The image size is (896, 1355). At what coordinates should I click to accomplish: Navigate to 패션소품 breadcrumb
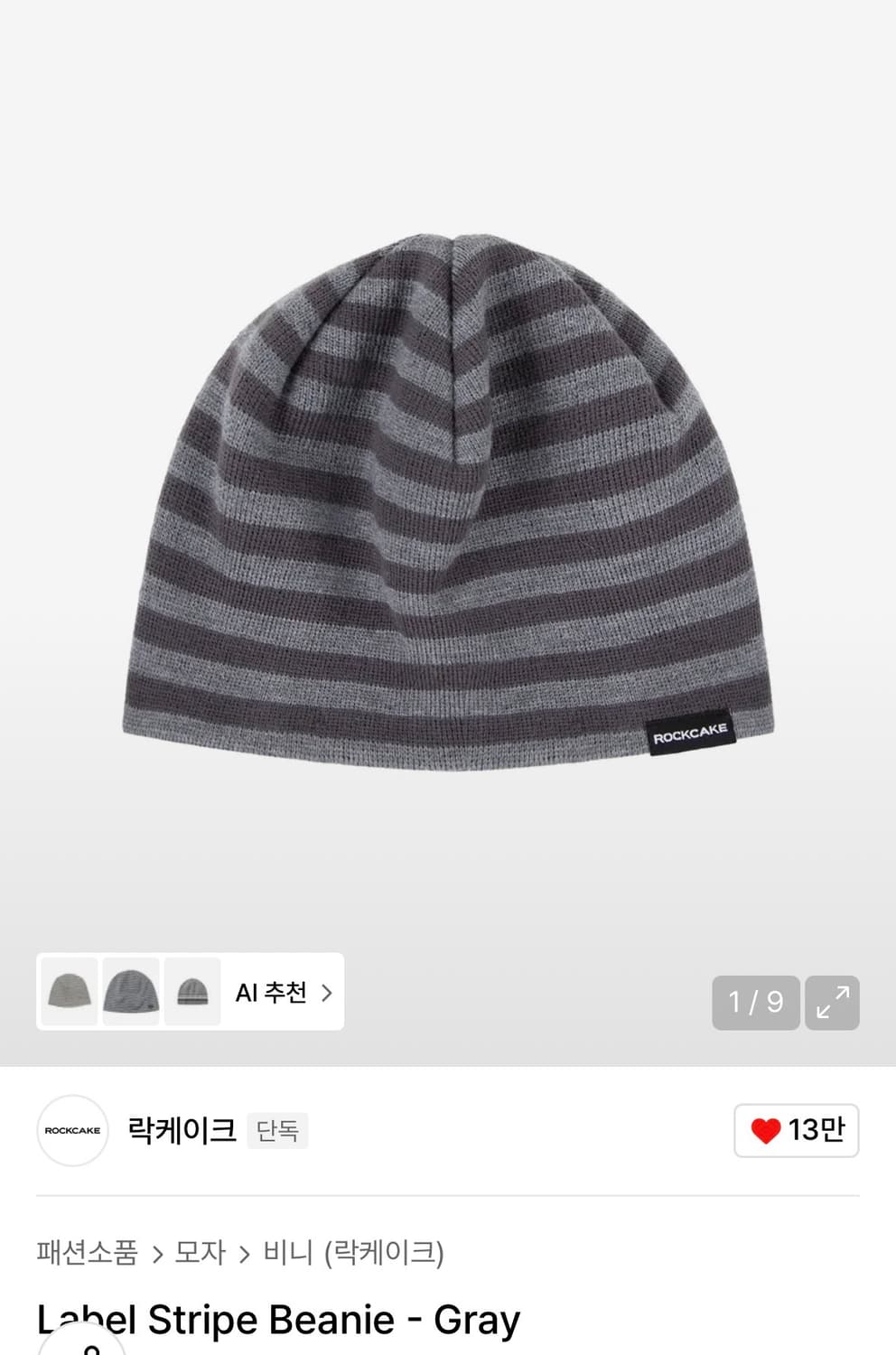tap(84, 1252)
